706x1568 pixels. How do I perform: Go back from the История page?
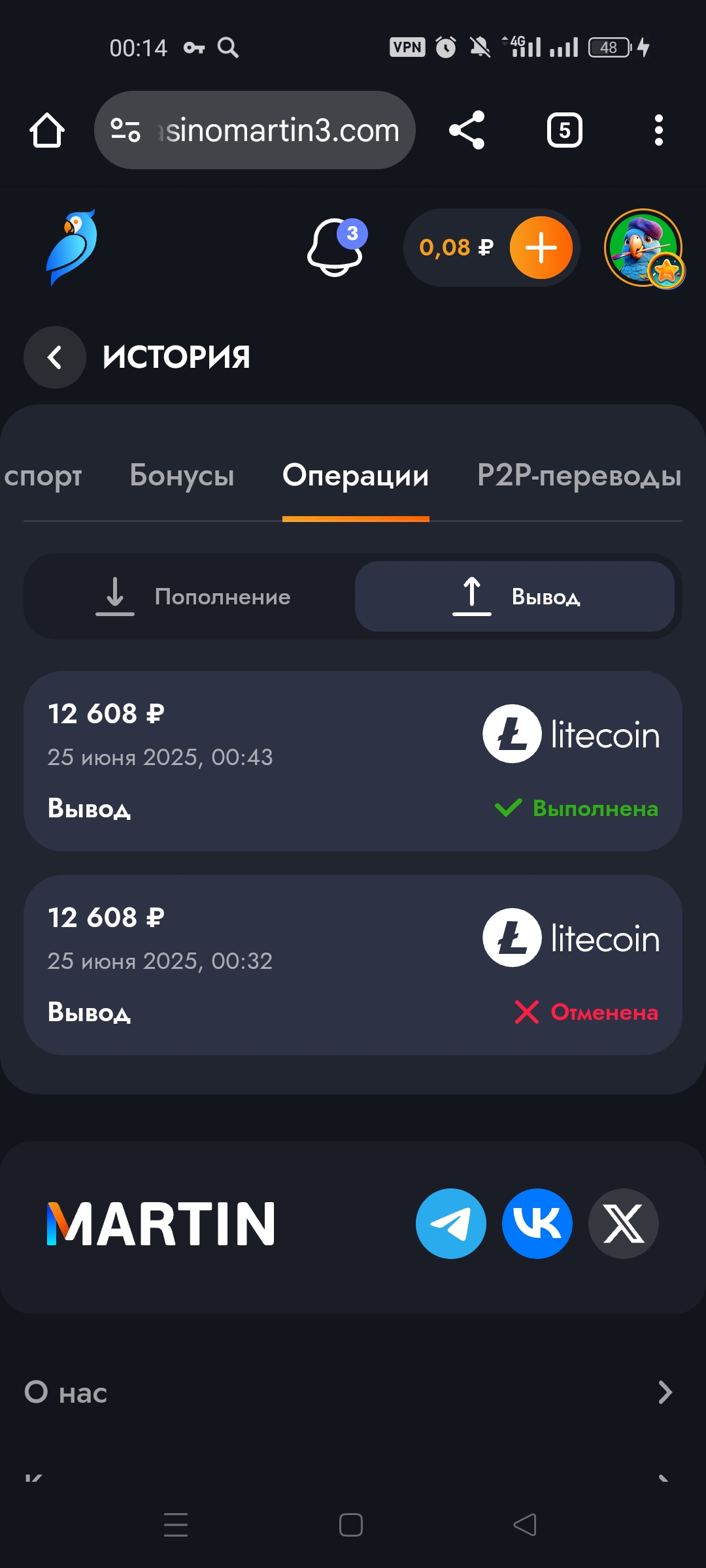[55, 357]
